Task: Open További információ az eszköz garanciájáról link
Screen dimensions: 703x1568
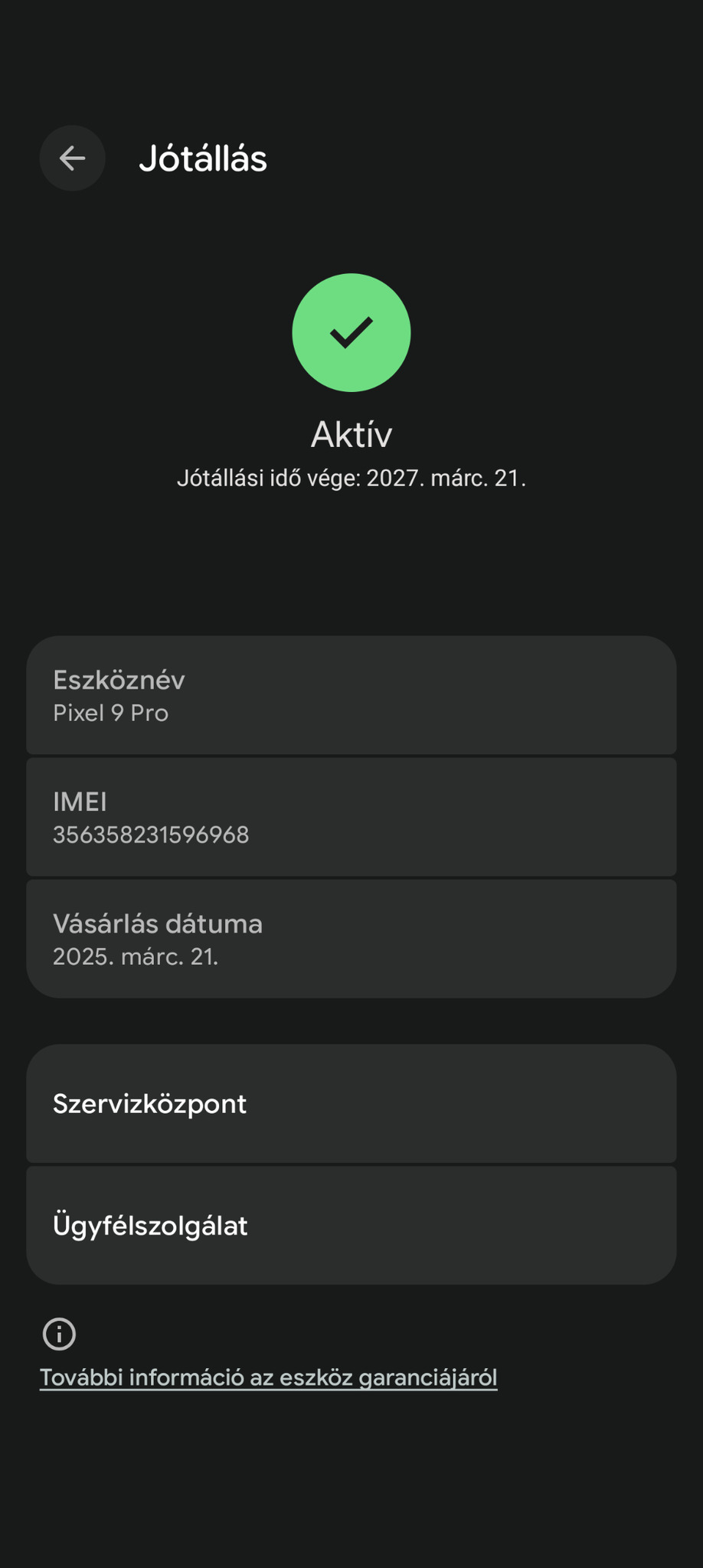Action: (x=269, y=1377)
